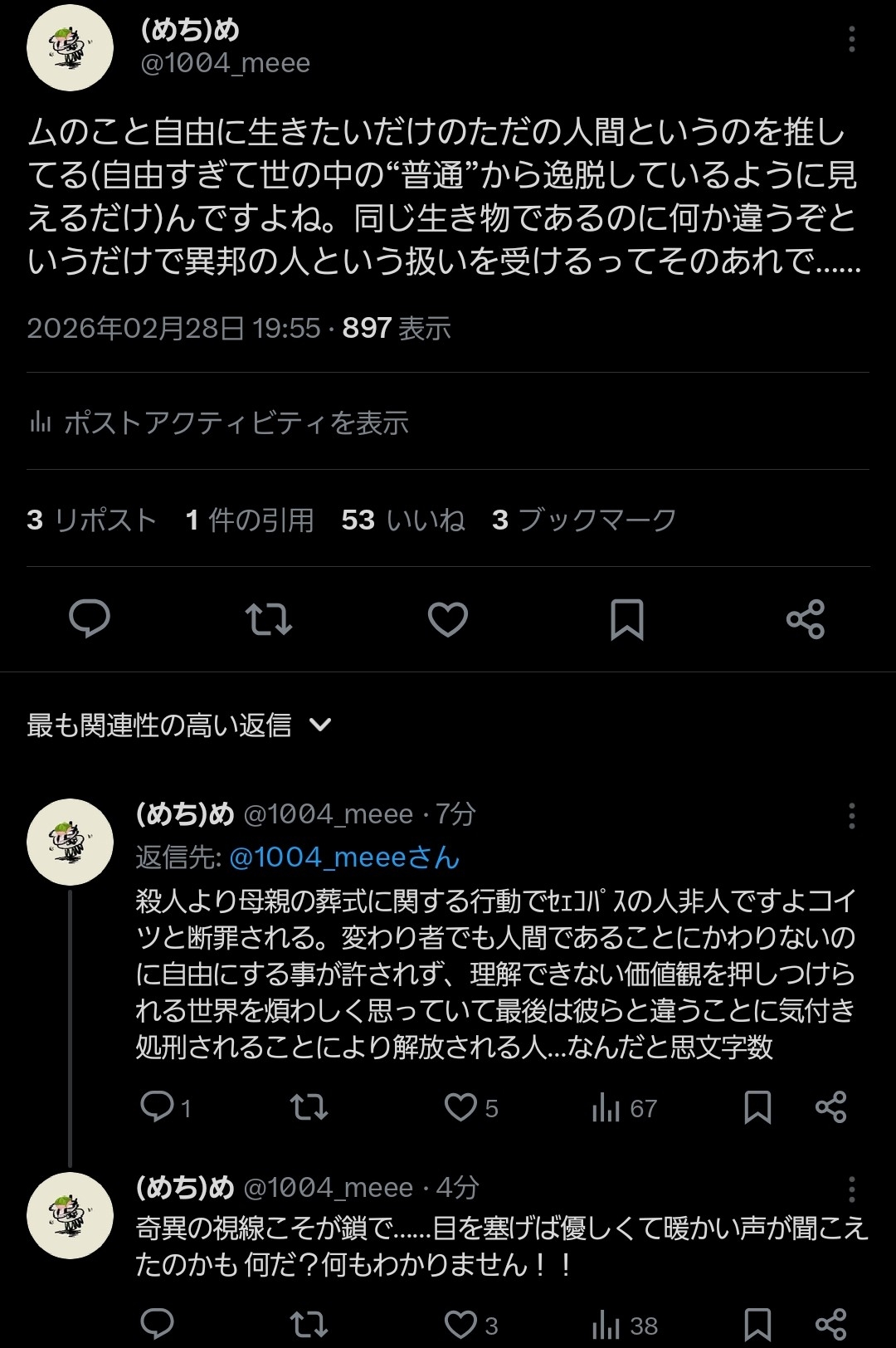Repost the main post
This screenshot has width=896, height=1348.
pyautogui.click(x=269, y=619)
